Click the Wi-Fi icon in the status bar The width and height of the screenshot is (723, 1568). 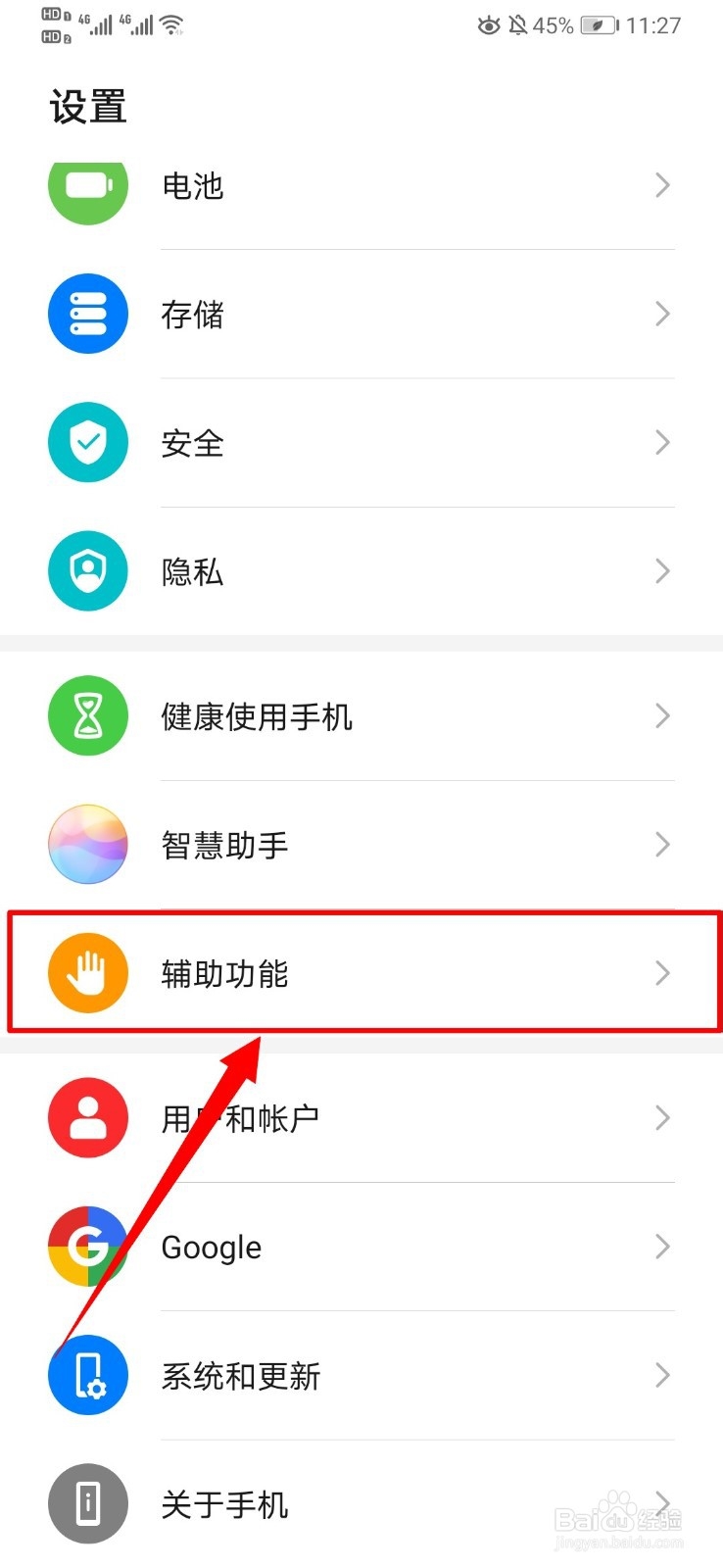click(x=171, y=25)
